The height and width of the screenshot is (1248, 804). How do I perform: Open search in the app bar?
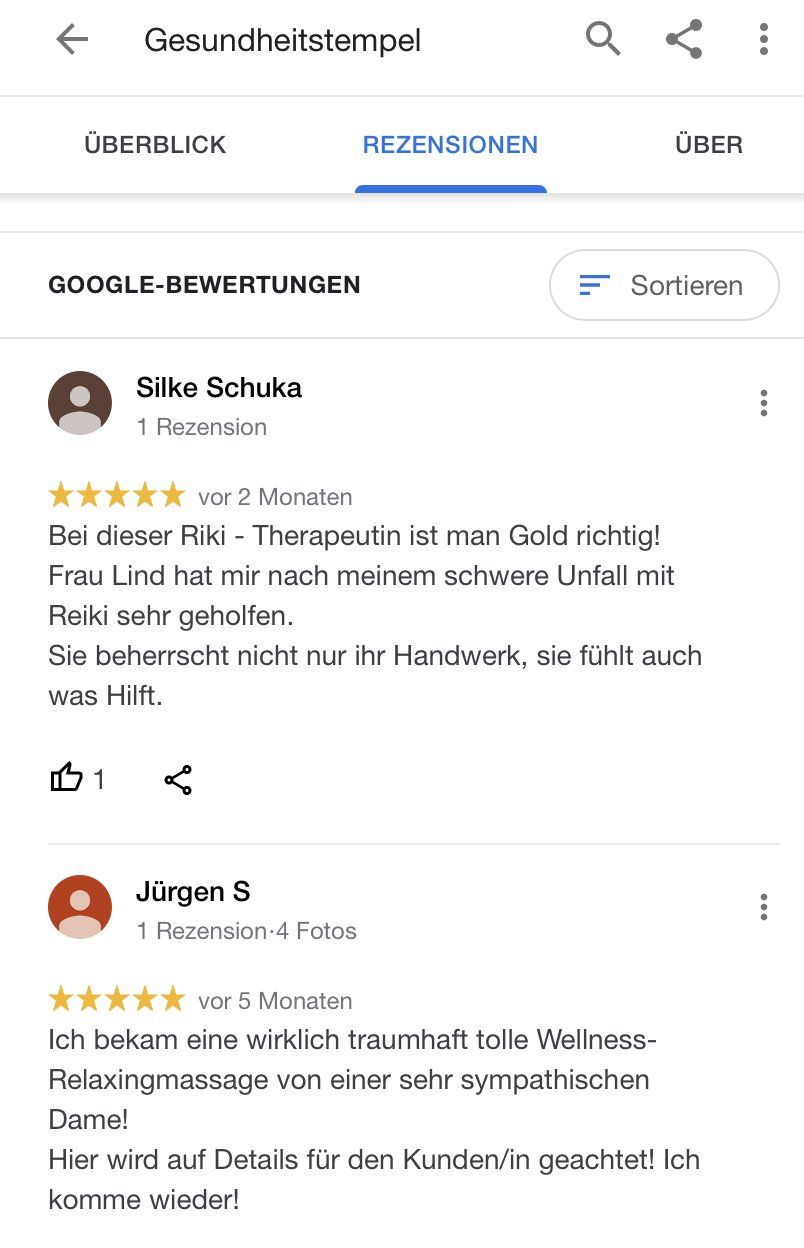pyautogui.click(x=603, y=40)
